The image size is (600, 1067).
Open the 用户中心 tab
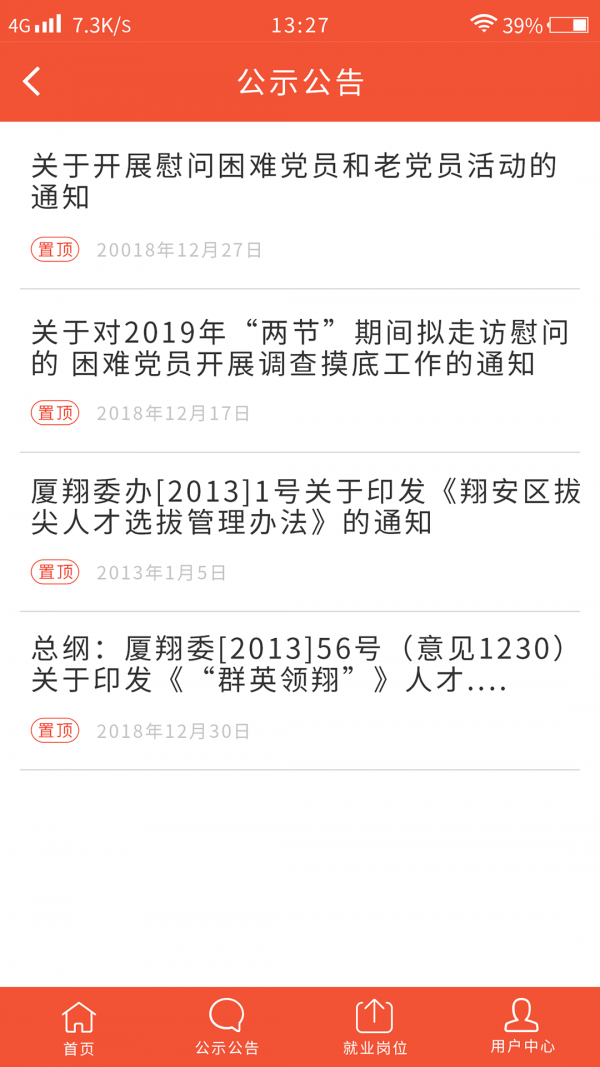(x=522, y=1028)
